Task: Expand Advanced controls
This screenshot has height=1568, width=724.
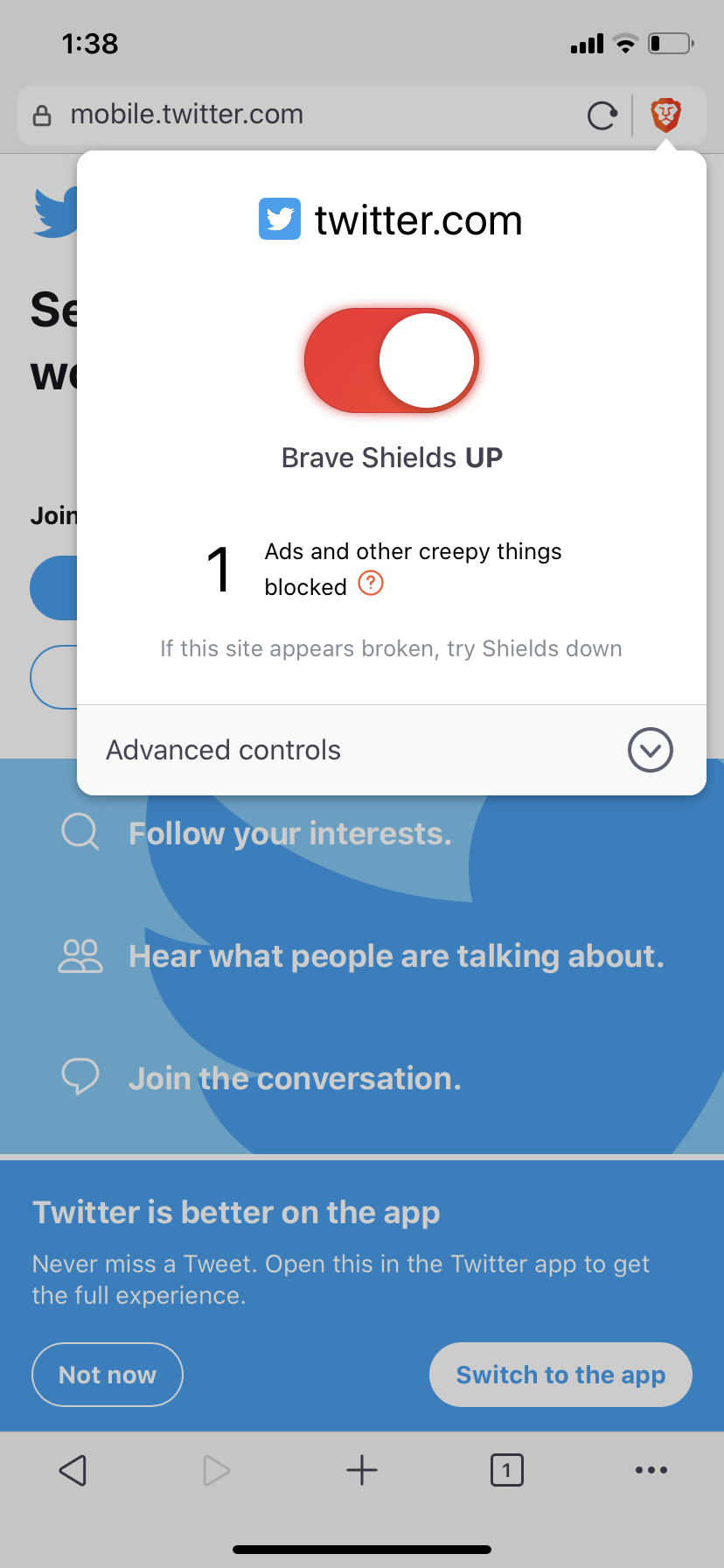Action: [392, 750]
